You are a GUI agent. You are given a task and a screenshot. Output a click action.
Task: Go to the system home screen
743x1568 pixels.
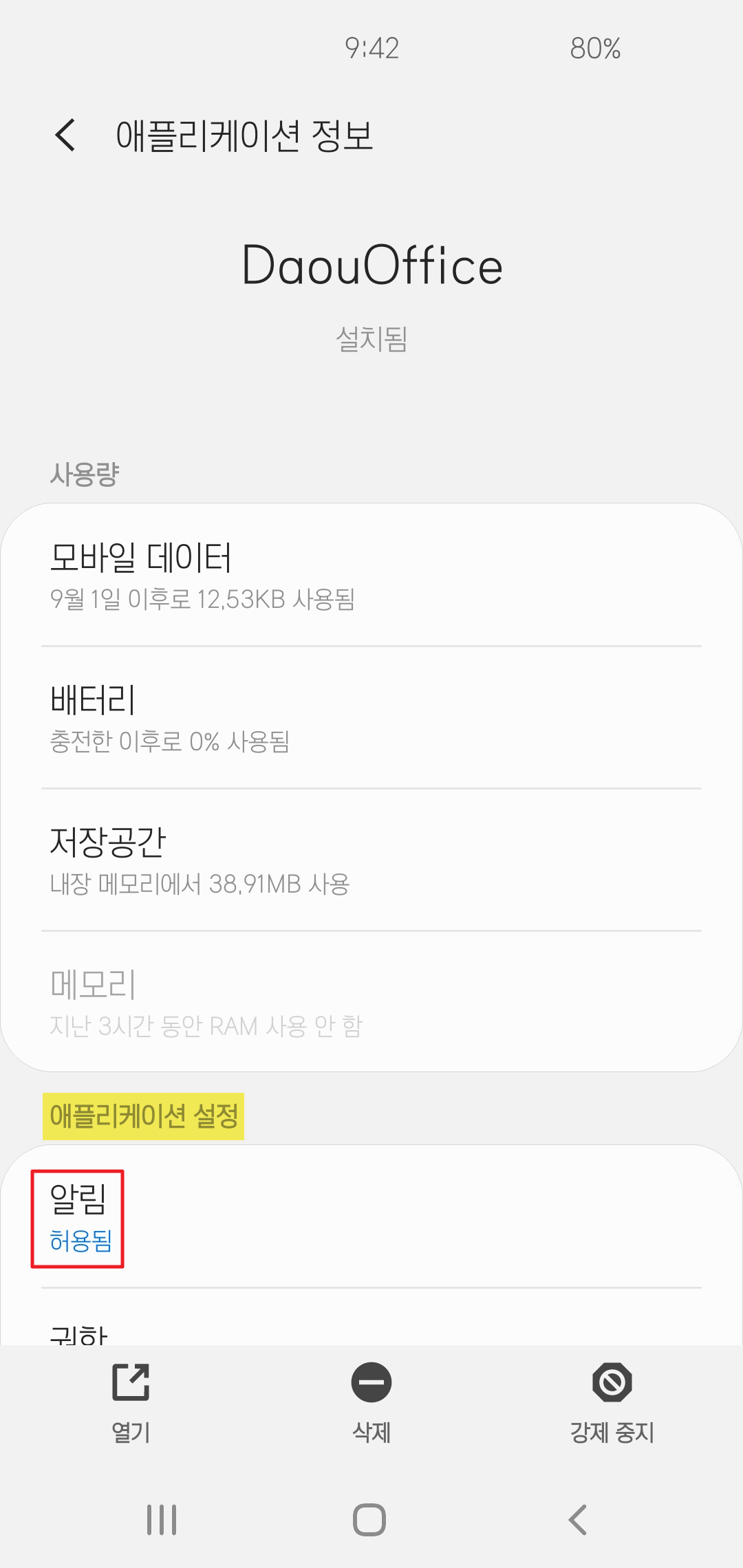[x=369, y=1520]
